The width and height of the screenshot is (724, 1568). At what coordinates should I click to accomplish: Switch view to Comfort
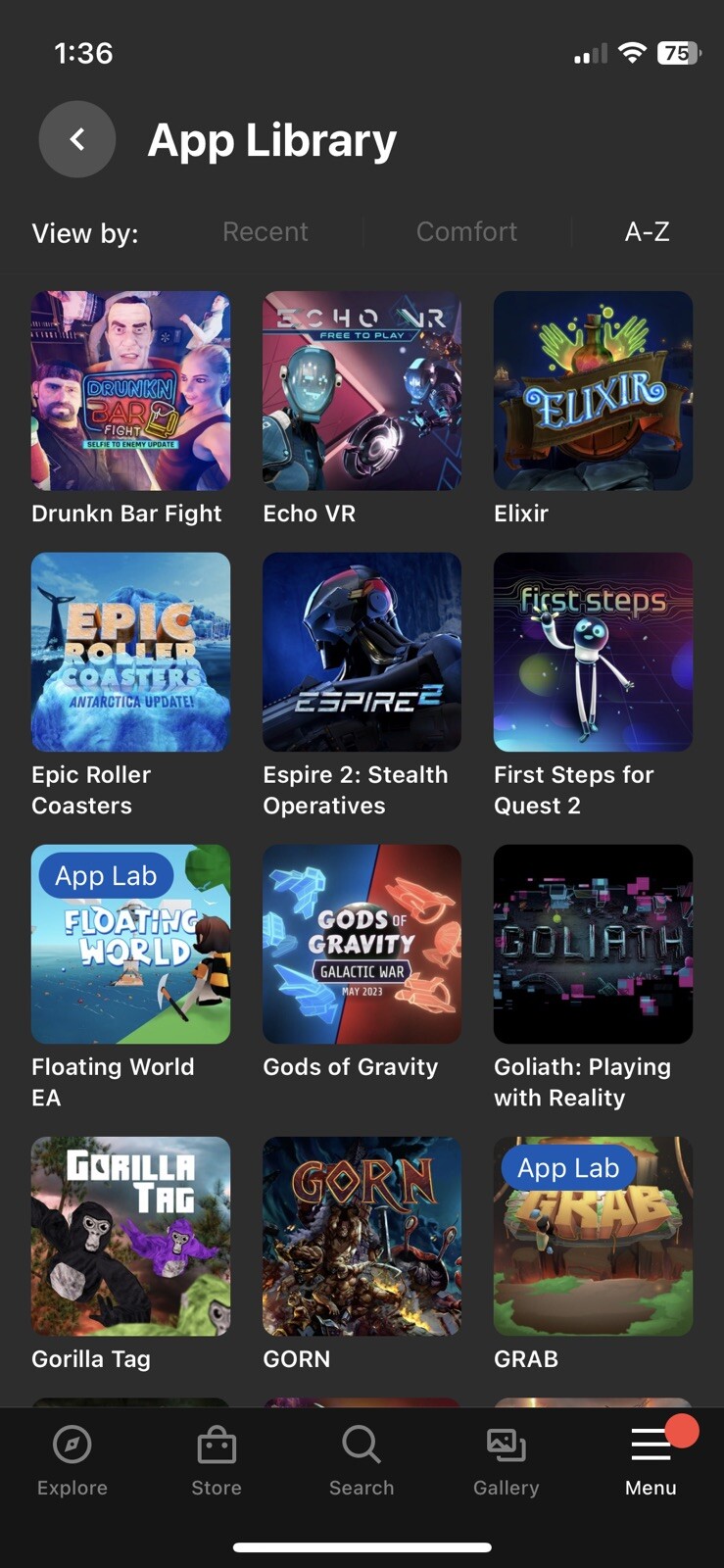tap(466, 232)
